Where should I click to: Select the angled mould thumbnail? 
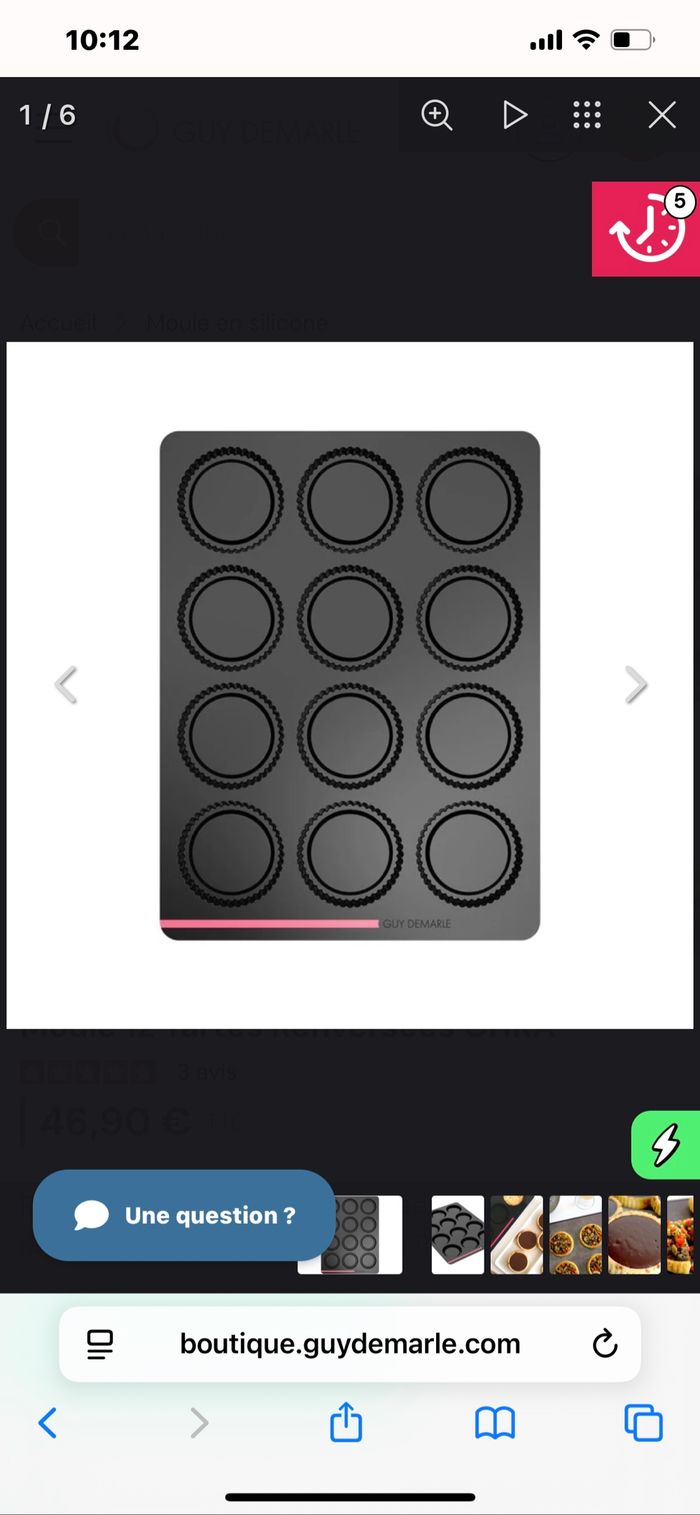pos(457,1234)
